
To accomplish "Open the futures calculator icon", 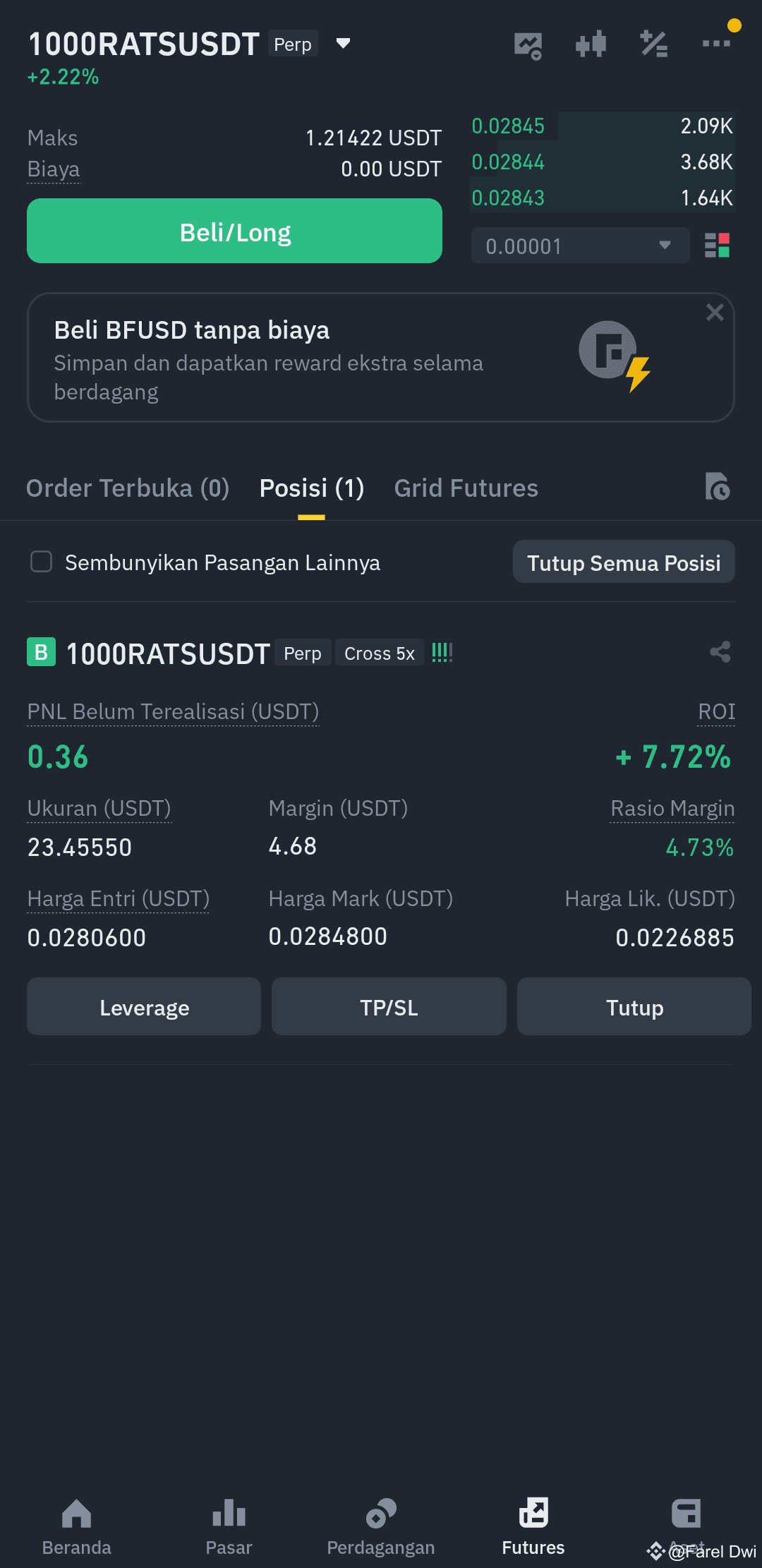I will tap(653, 44).
